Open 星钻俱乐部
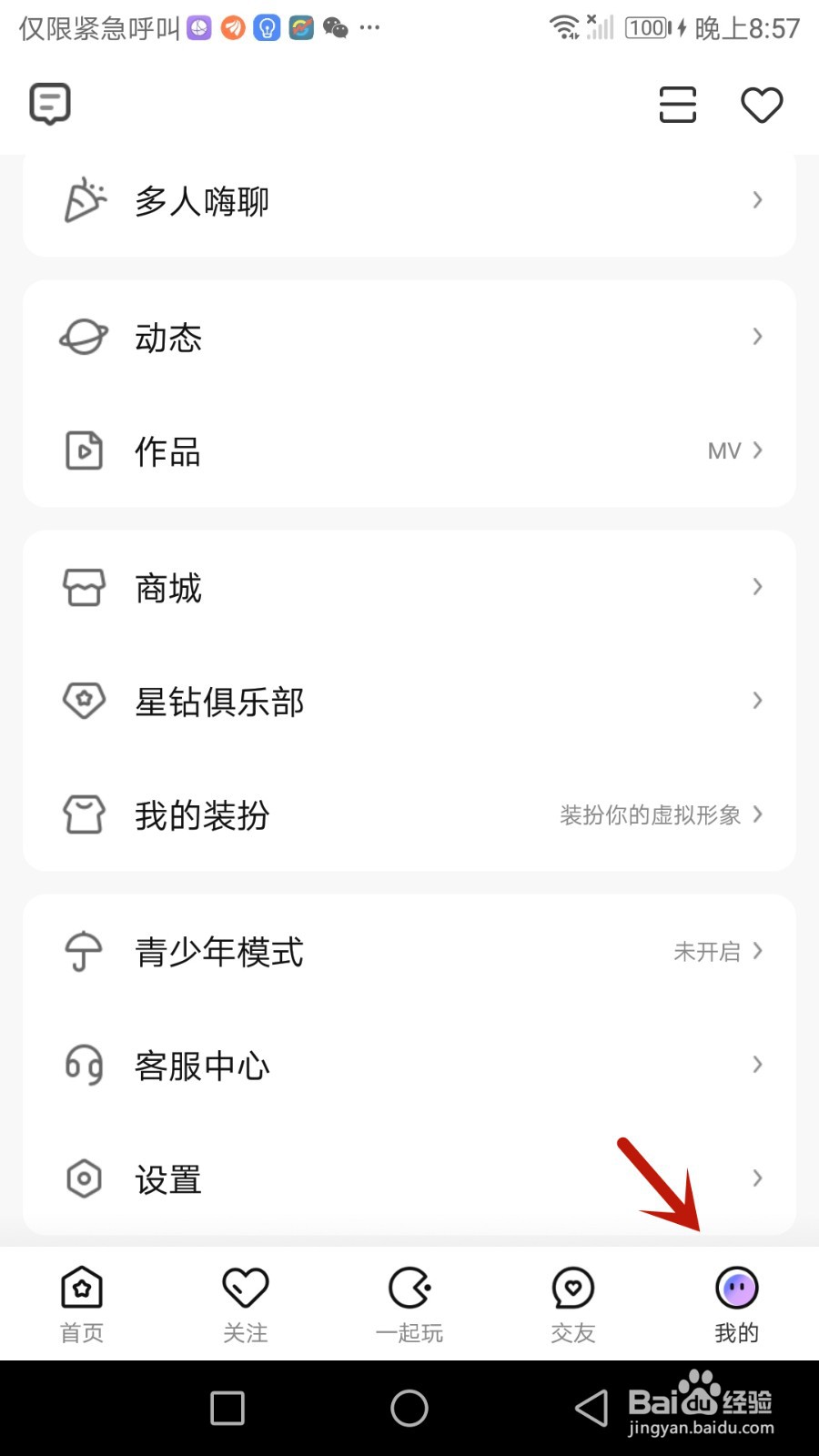Viewport: 819px width, 1456px height. [409, 702]
